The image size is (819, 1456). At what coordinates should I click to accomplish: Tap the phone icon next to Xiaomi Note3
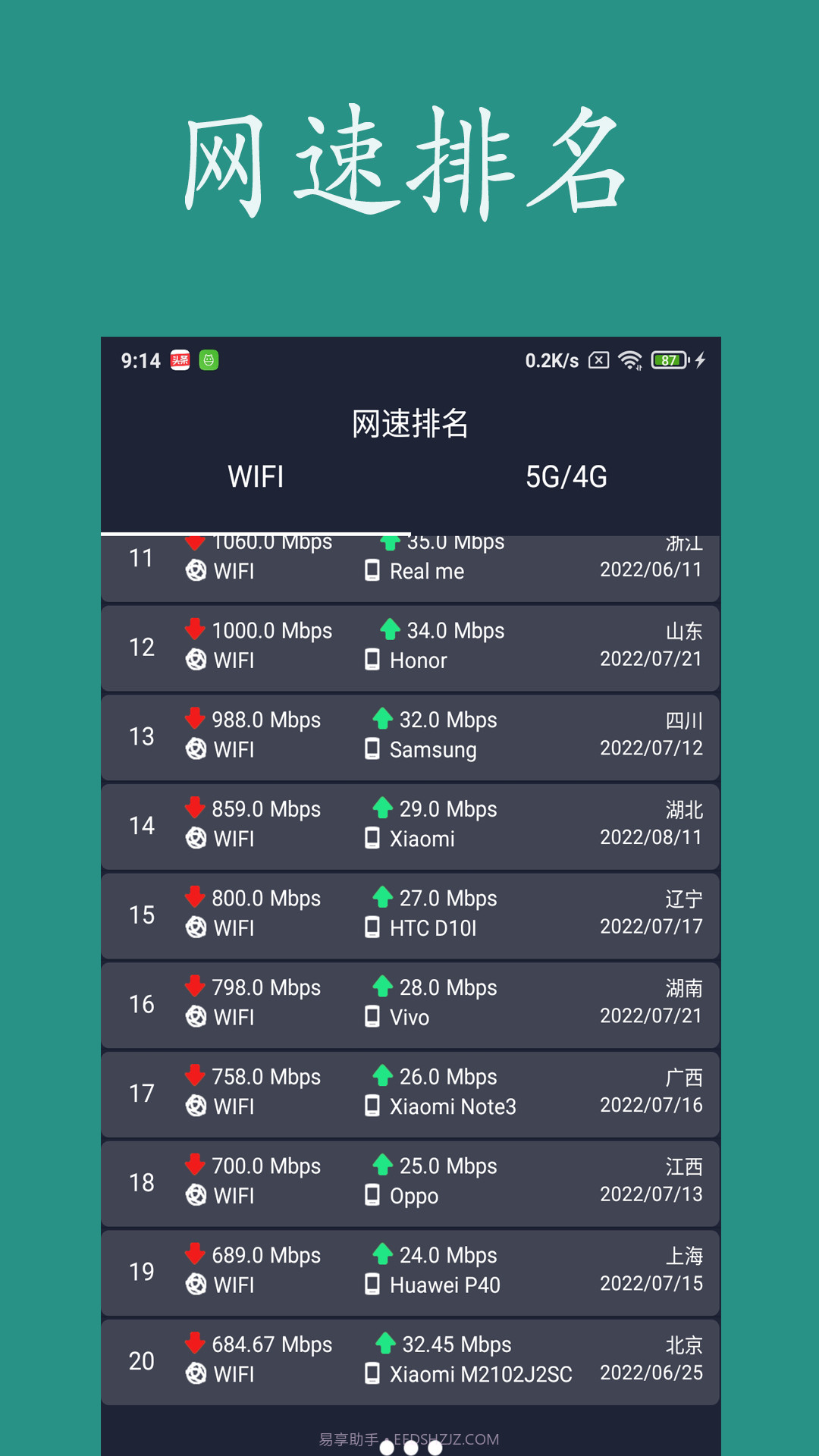point(373,1106)
